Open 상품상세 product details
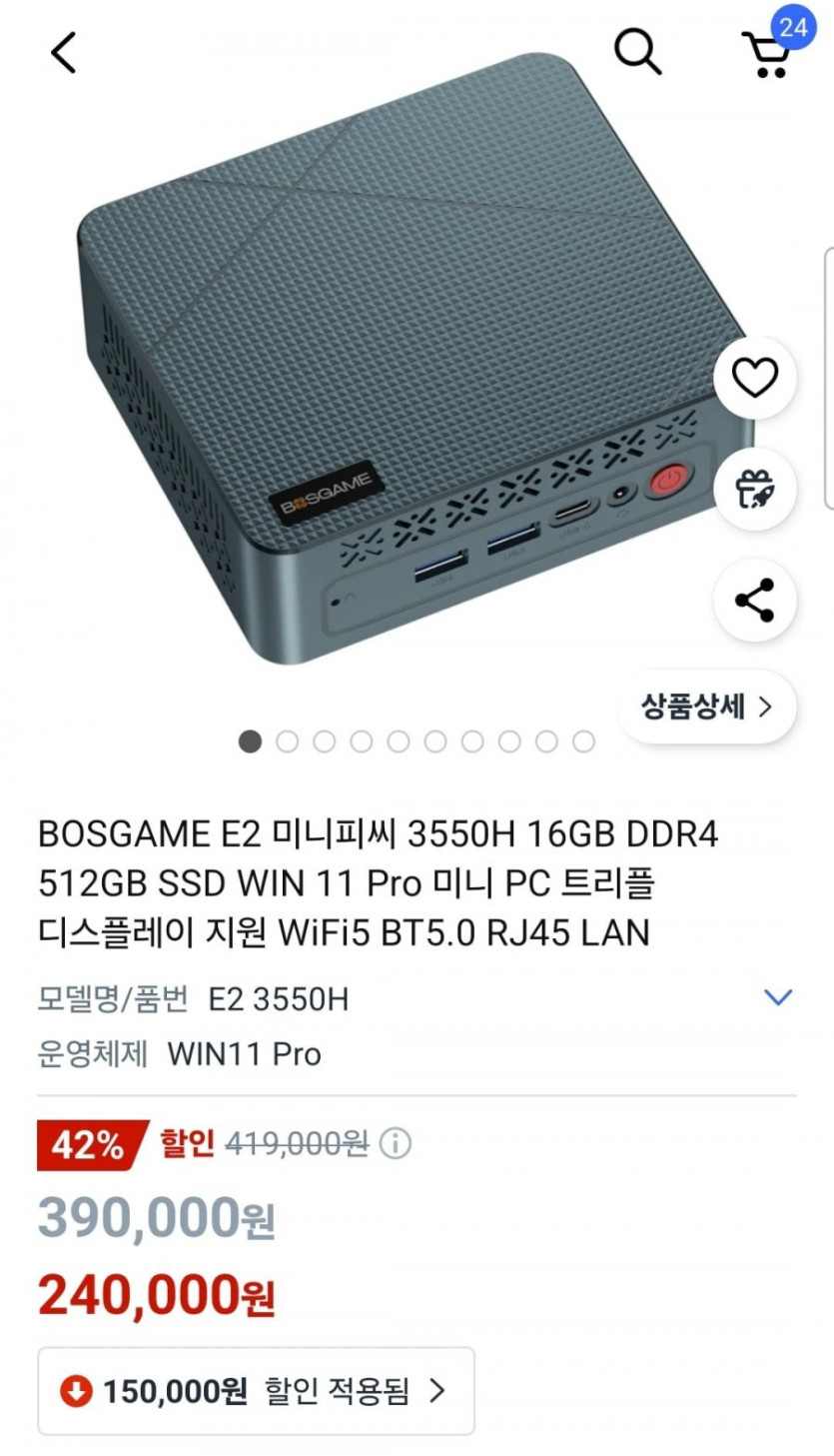The image size is (834, 1456). [708, 708]
